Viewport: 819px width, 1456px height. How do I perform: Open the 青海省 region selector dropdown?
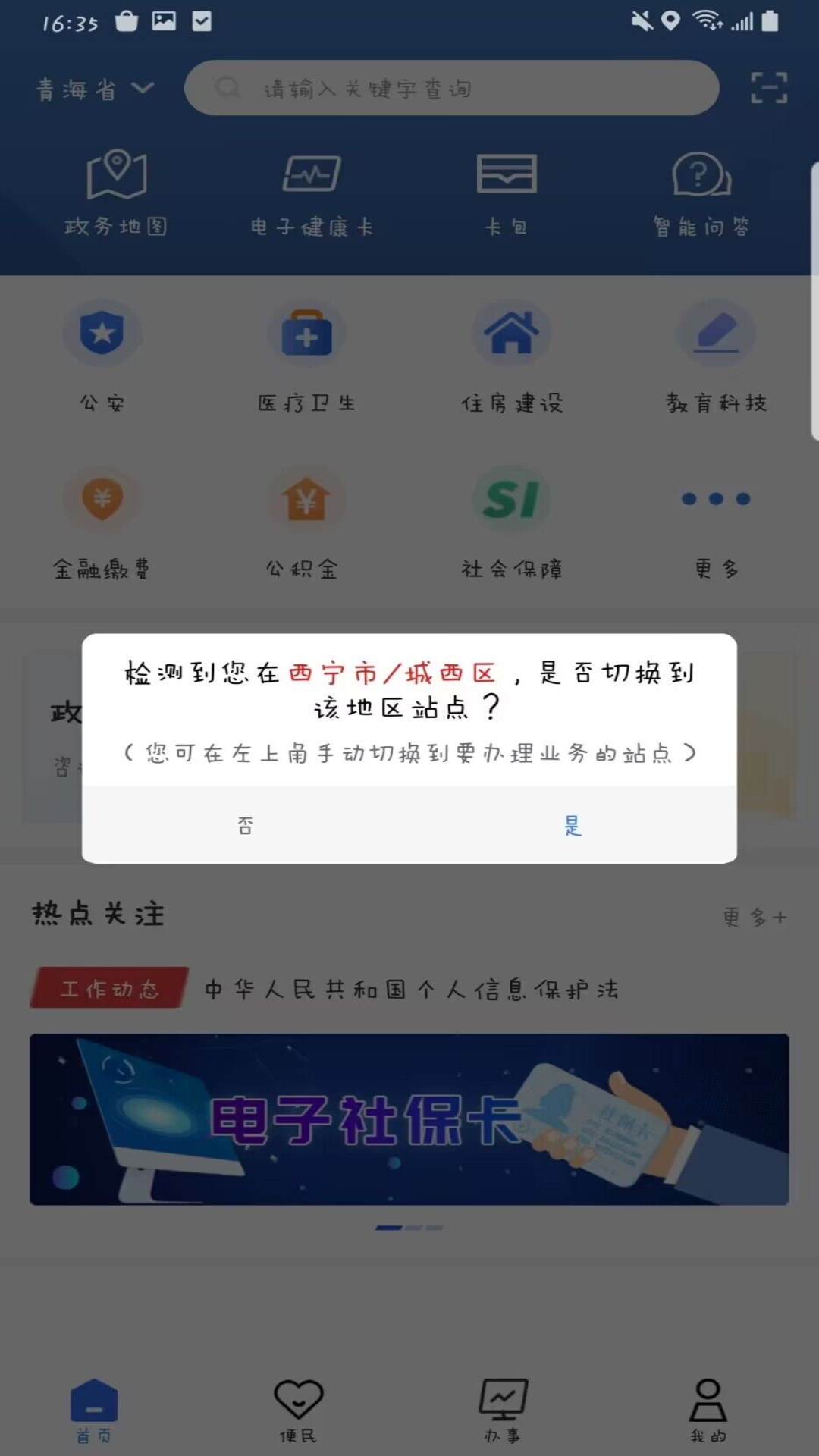pos(91,87)
